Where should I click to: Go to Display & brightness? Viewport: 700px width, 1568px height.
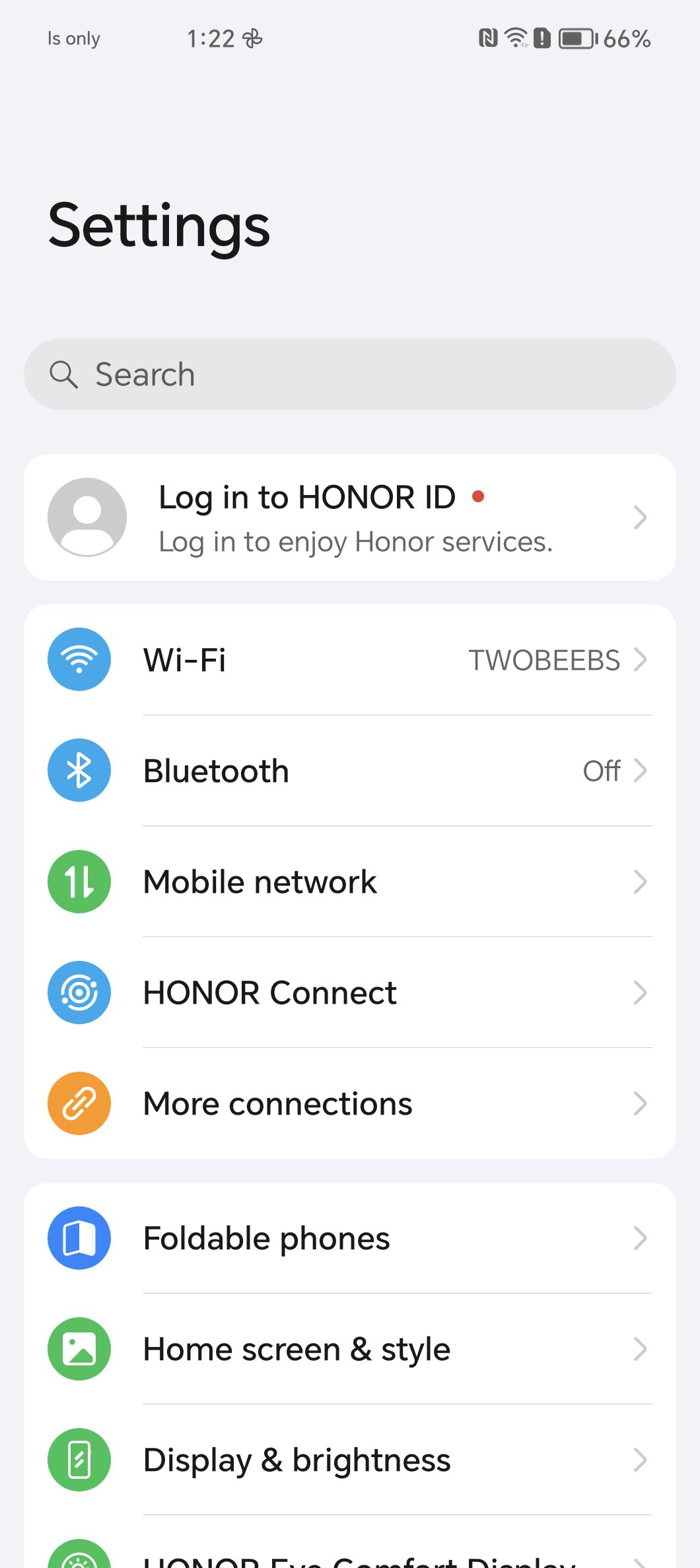(x=350, y=1460)
